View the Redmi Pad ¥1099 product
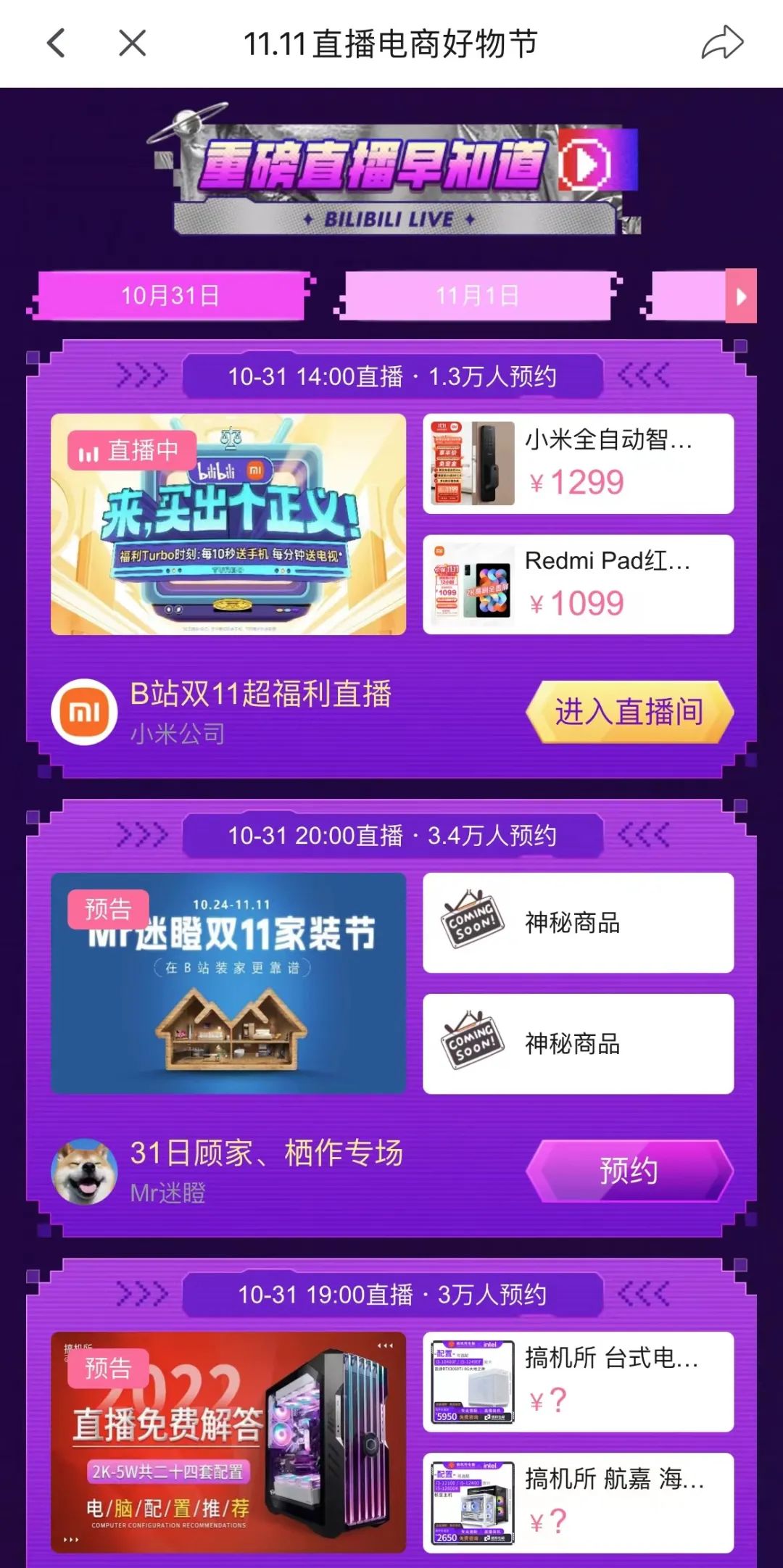The width and height of the screenshot is (783, 1568). [578, 584]
